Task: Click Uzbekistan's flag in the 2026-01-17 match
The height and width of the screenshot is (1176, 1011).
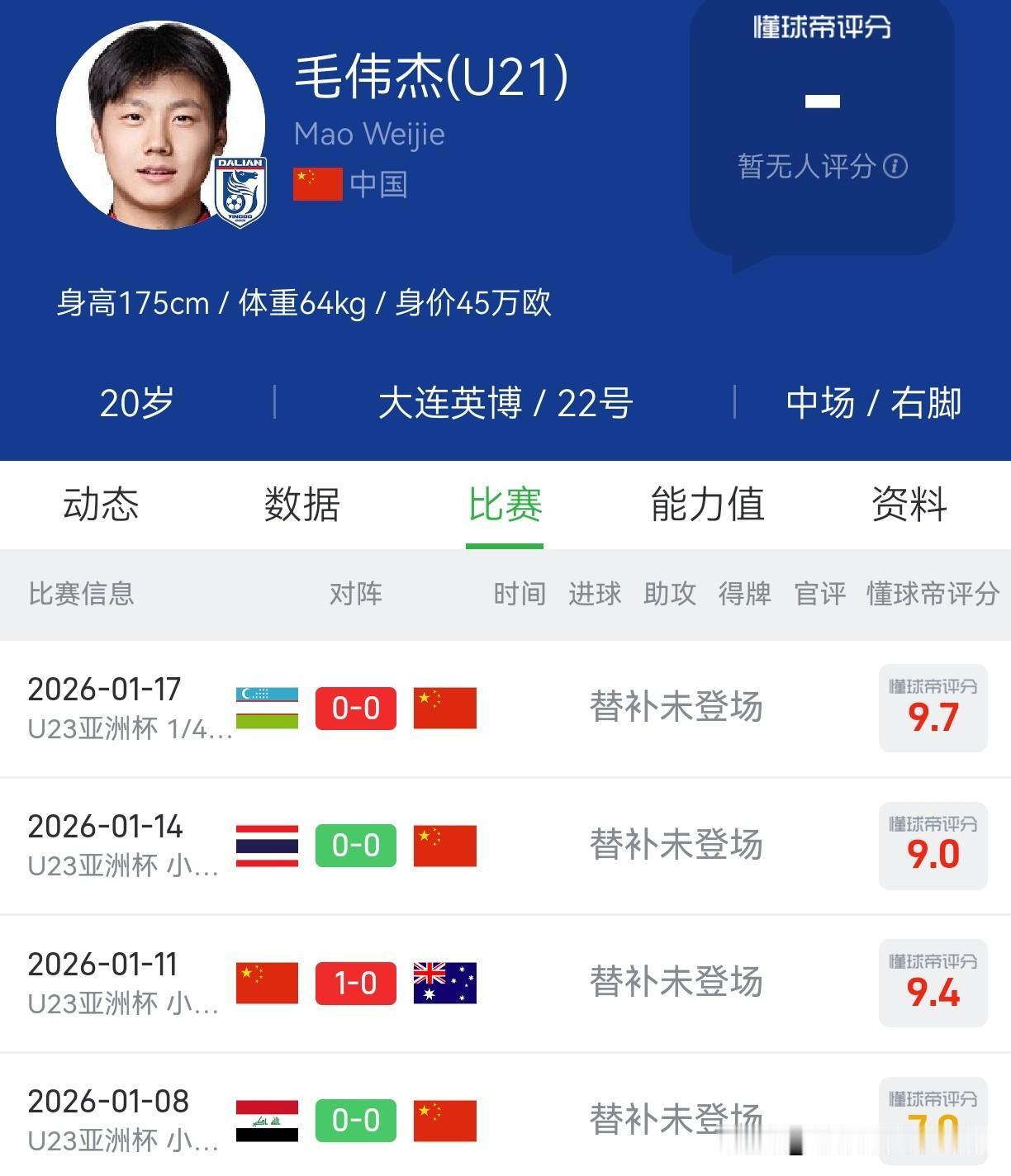Action: point(265,708)
